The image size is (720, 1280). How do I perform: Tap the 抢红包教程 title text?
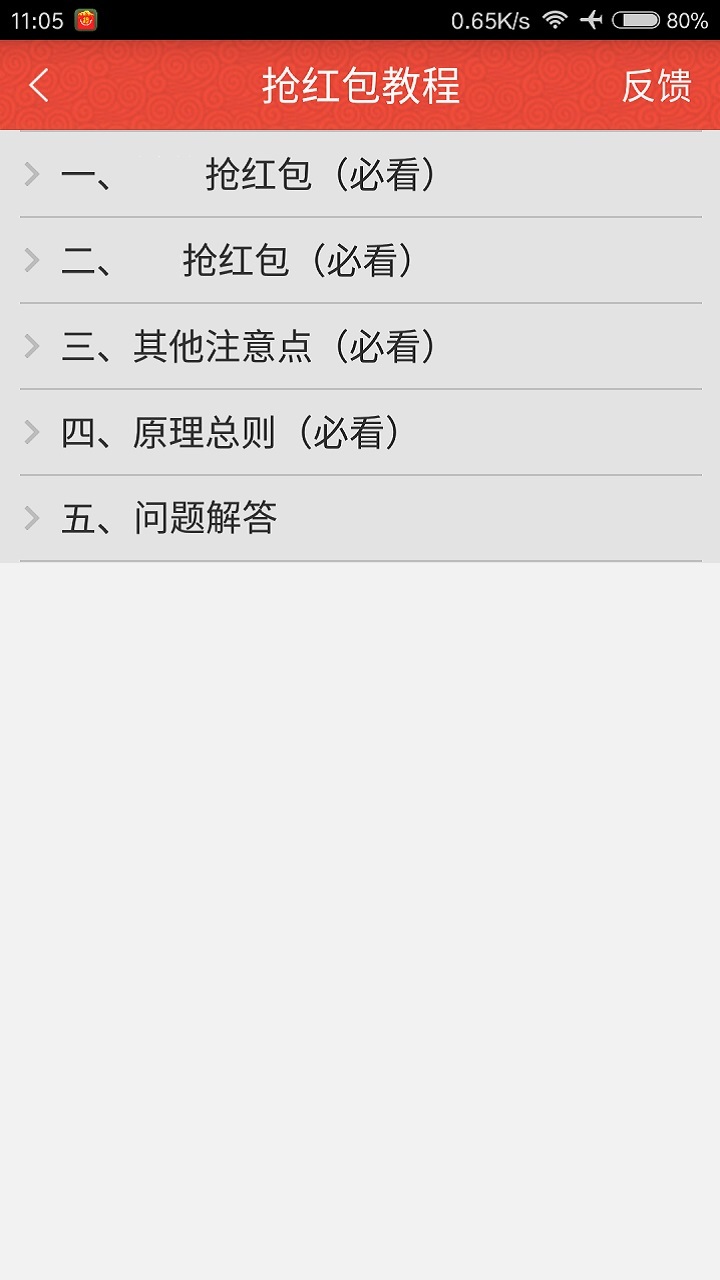coord(360,86)
